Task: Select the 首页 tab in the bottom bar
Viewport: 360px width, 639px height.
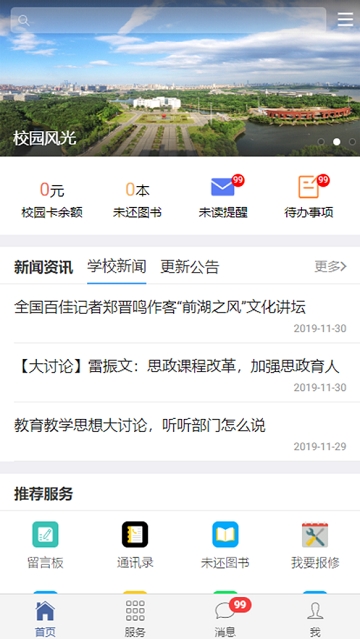Action: 45,617
